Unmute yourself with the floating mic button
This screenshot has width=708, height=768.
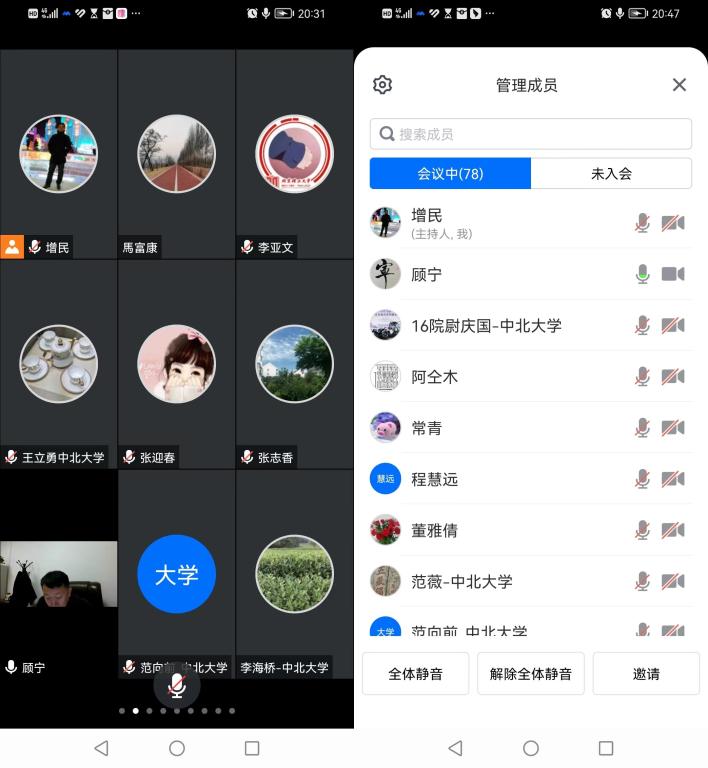click(177, 685)
